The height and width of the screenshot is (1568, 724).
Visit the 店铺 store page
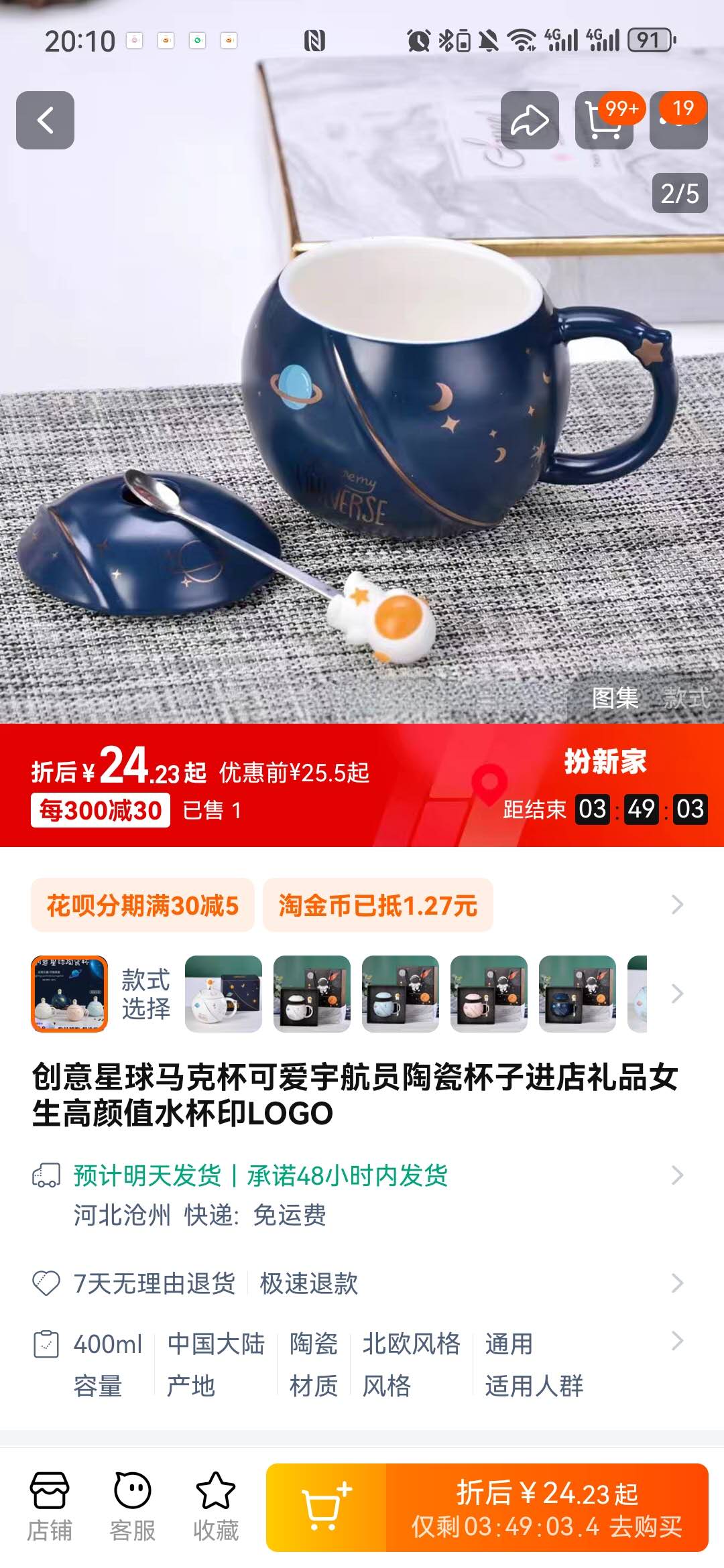[50, 1507]
